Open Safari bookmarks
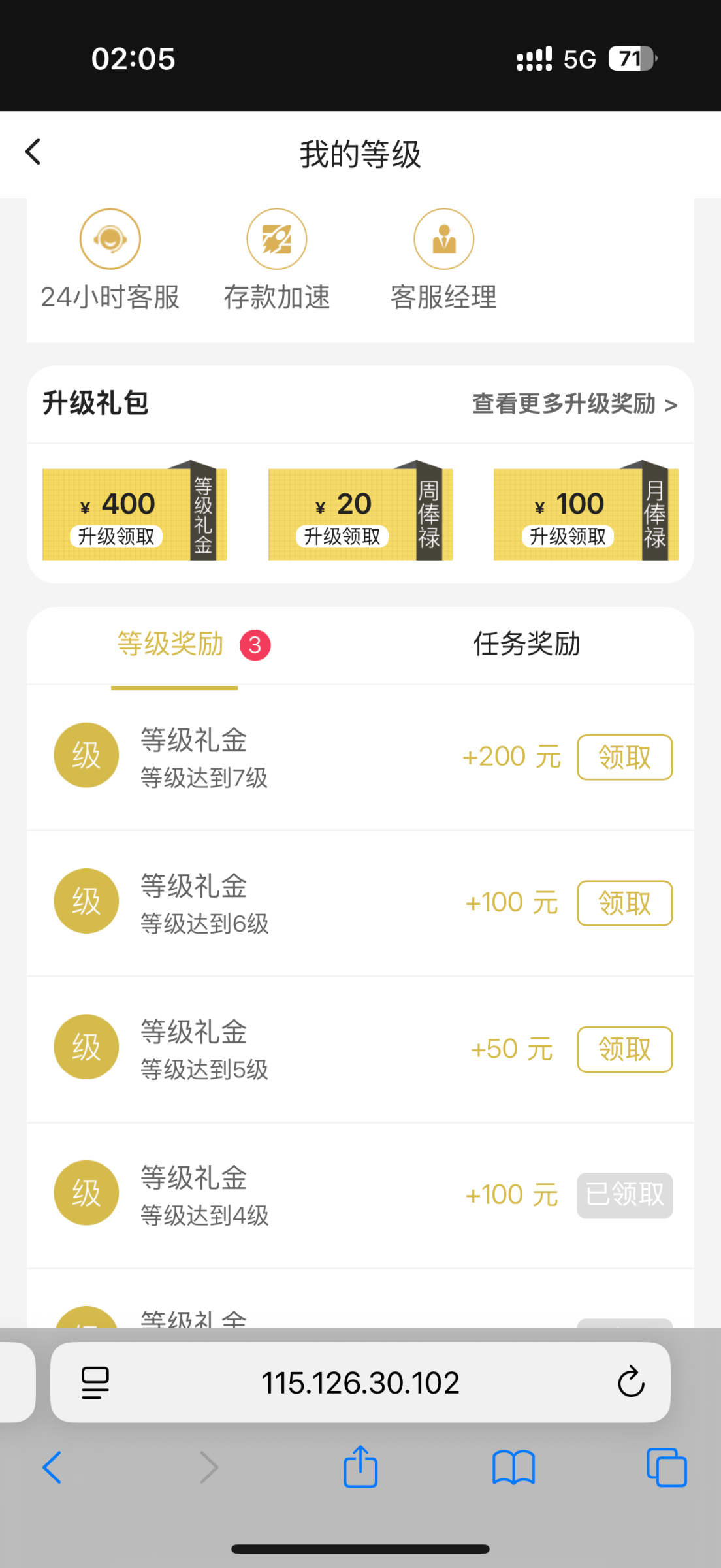 point(513,1467)
